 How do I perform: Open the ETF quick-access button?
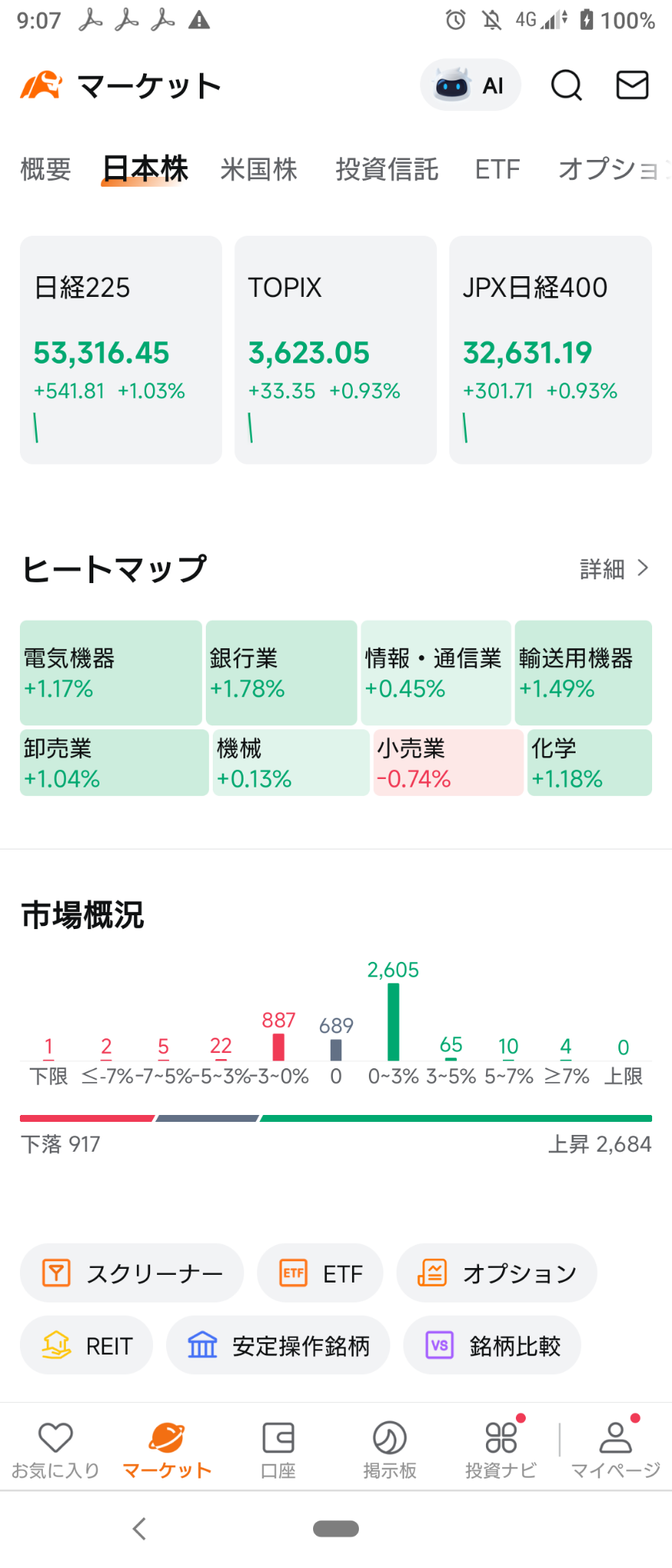coord(319,1273)
